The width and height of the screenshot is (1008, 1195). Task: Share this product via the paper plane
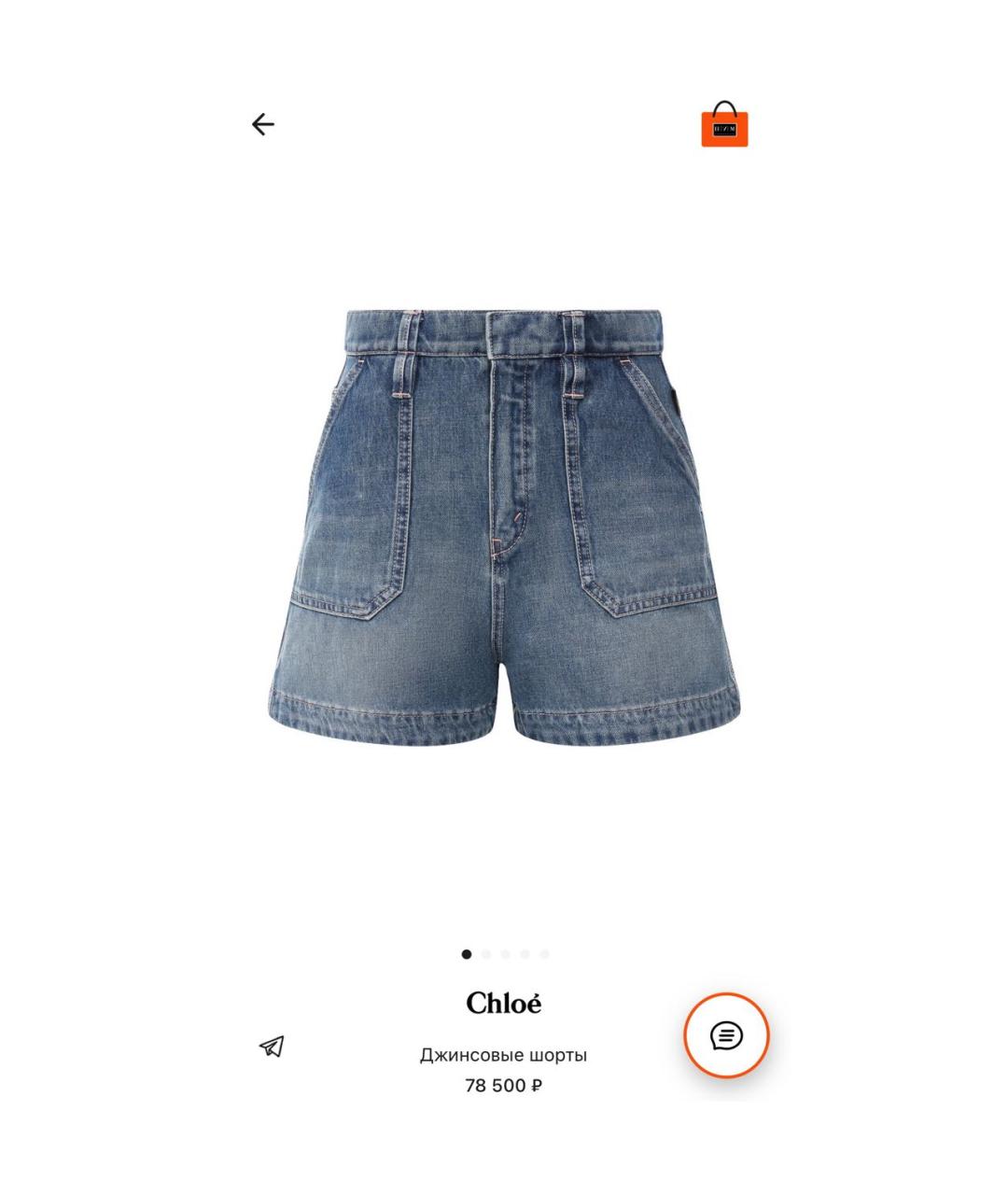point(272,1047)
